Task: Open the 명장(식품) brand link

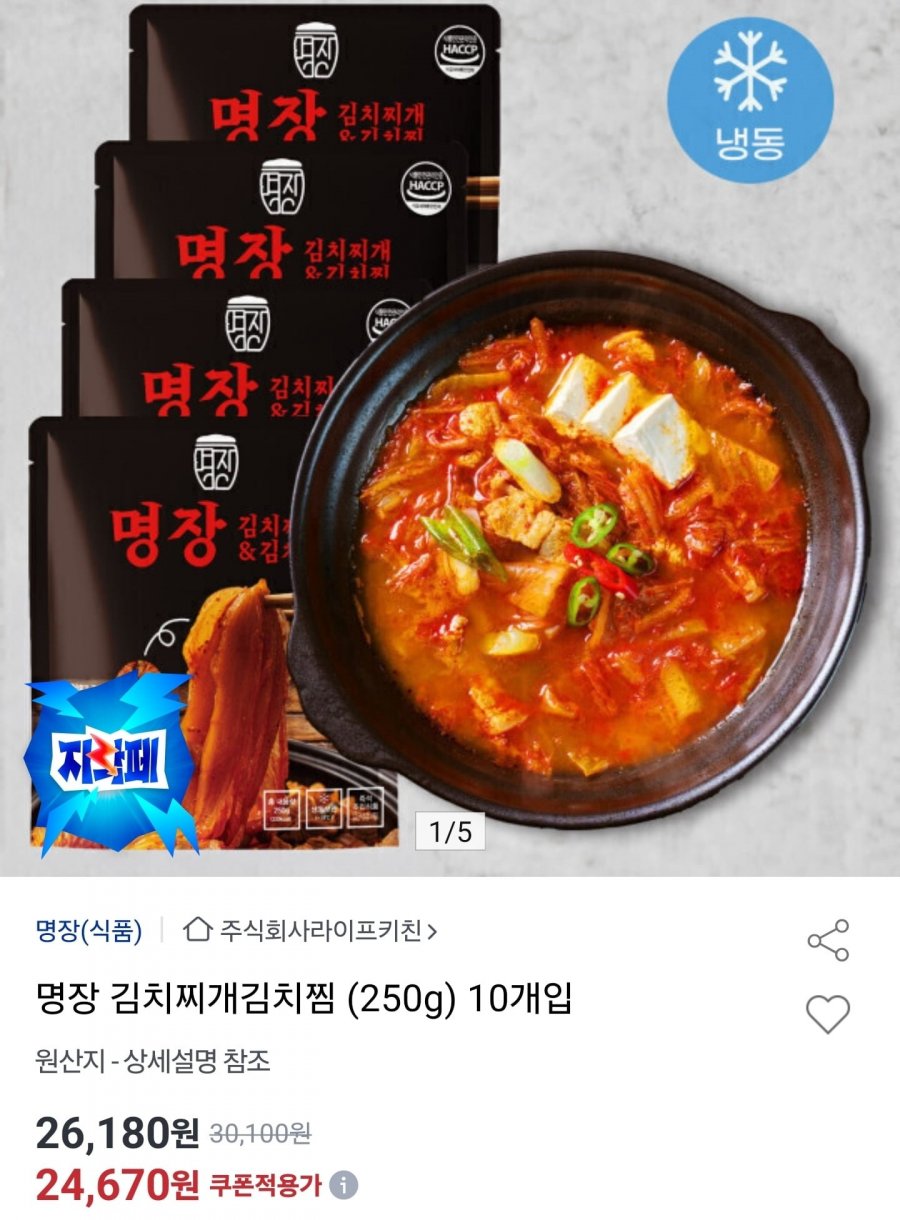Action: pos(89,931)
